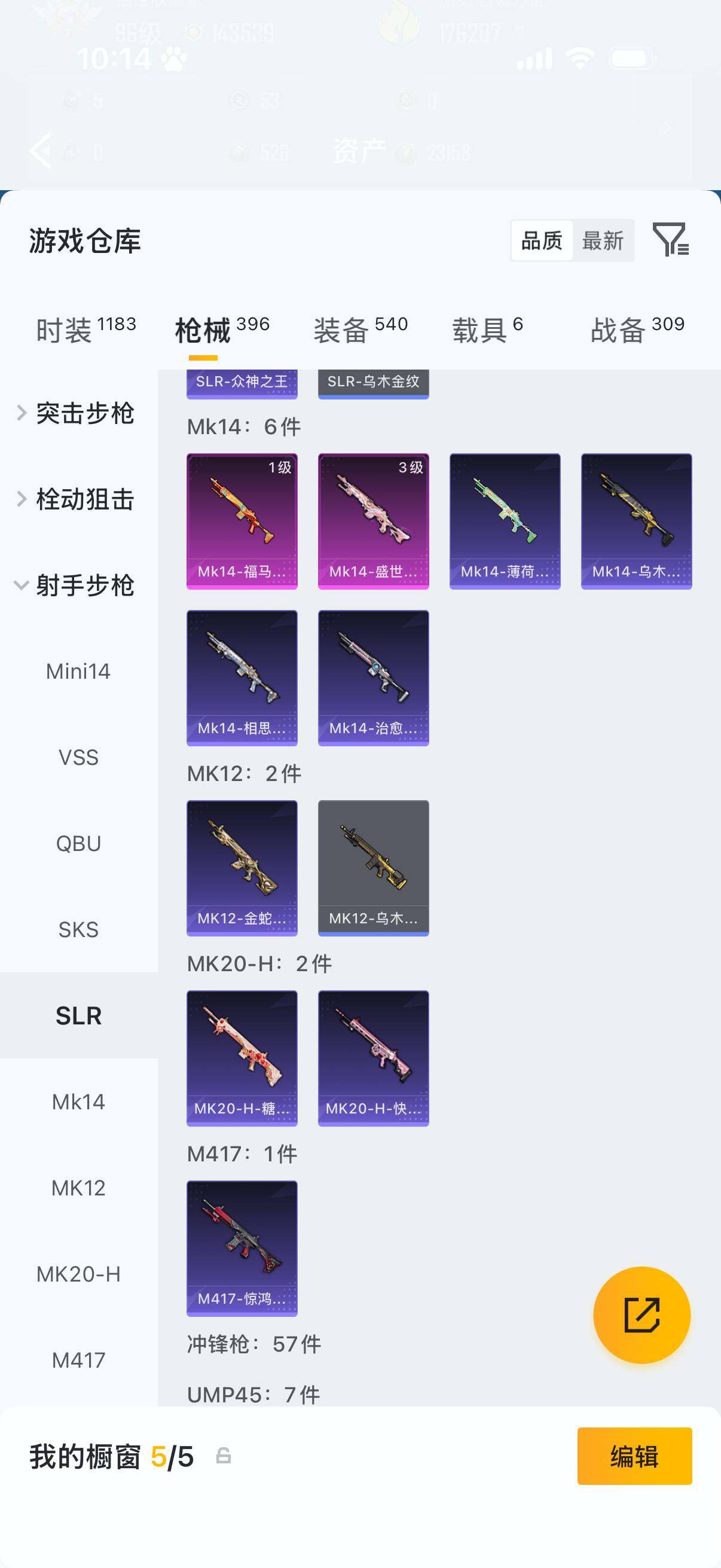The height and width of the screenshot is (1568, 721).
Task: Tap 编辑 to edit my showcase
Action: pyautogui.click(x=634, y=1457)
